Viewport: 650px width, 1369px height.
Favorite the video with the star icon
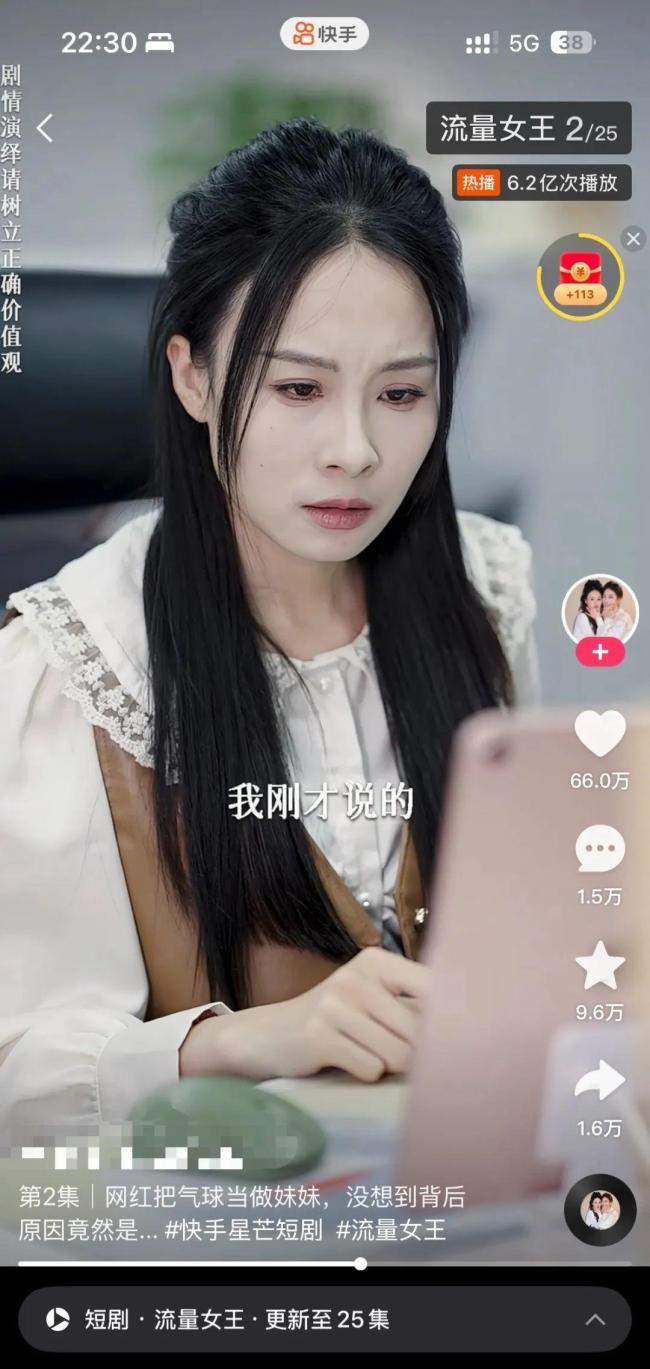coord(599,966)
